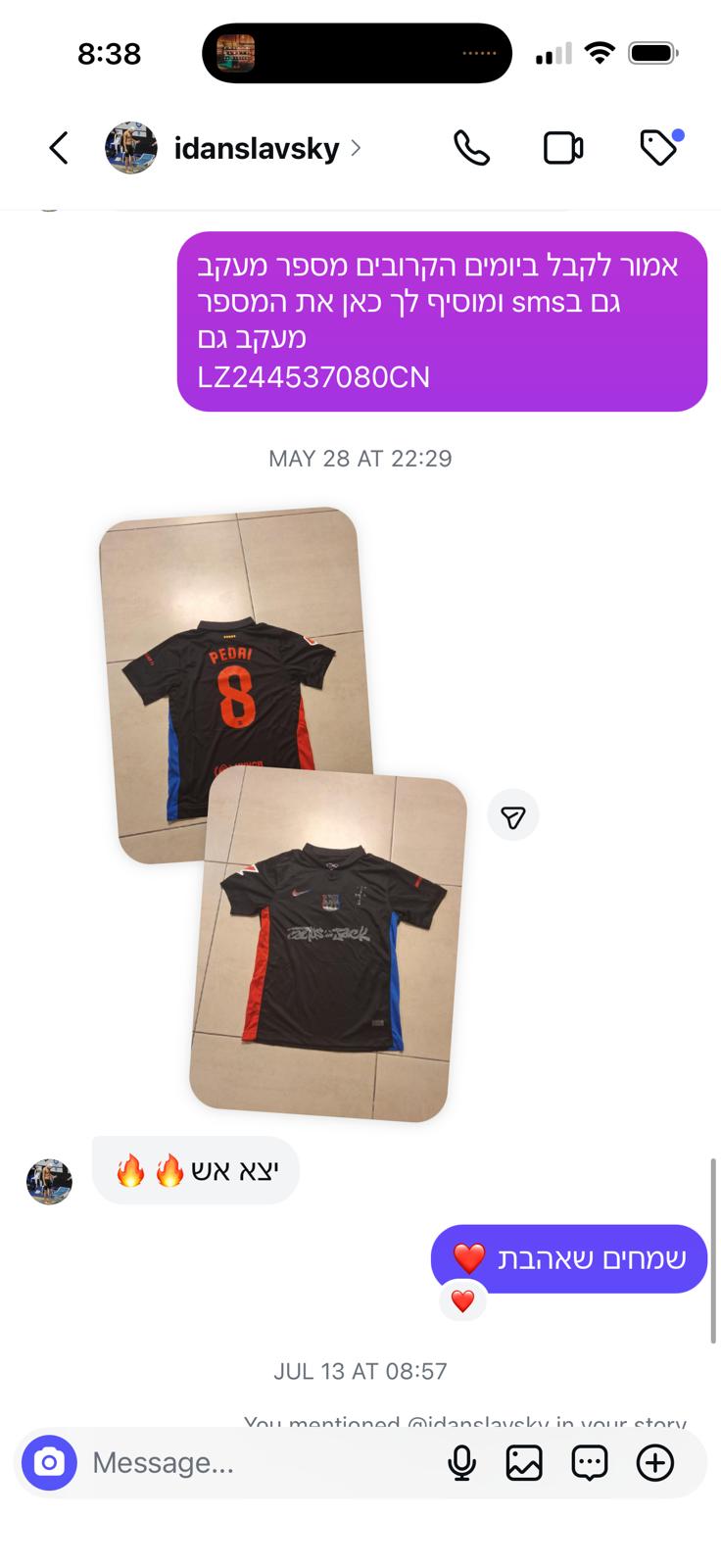This screenshot has height=1568, width=721.
Task: Start a video call with idanslavsky
Action: pos(563,148)
